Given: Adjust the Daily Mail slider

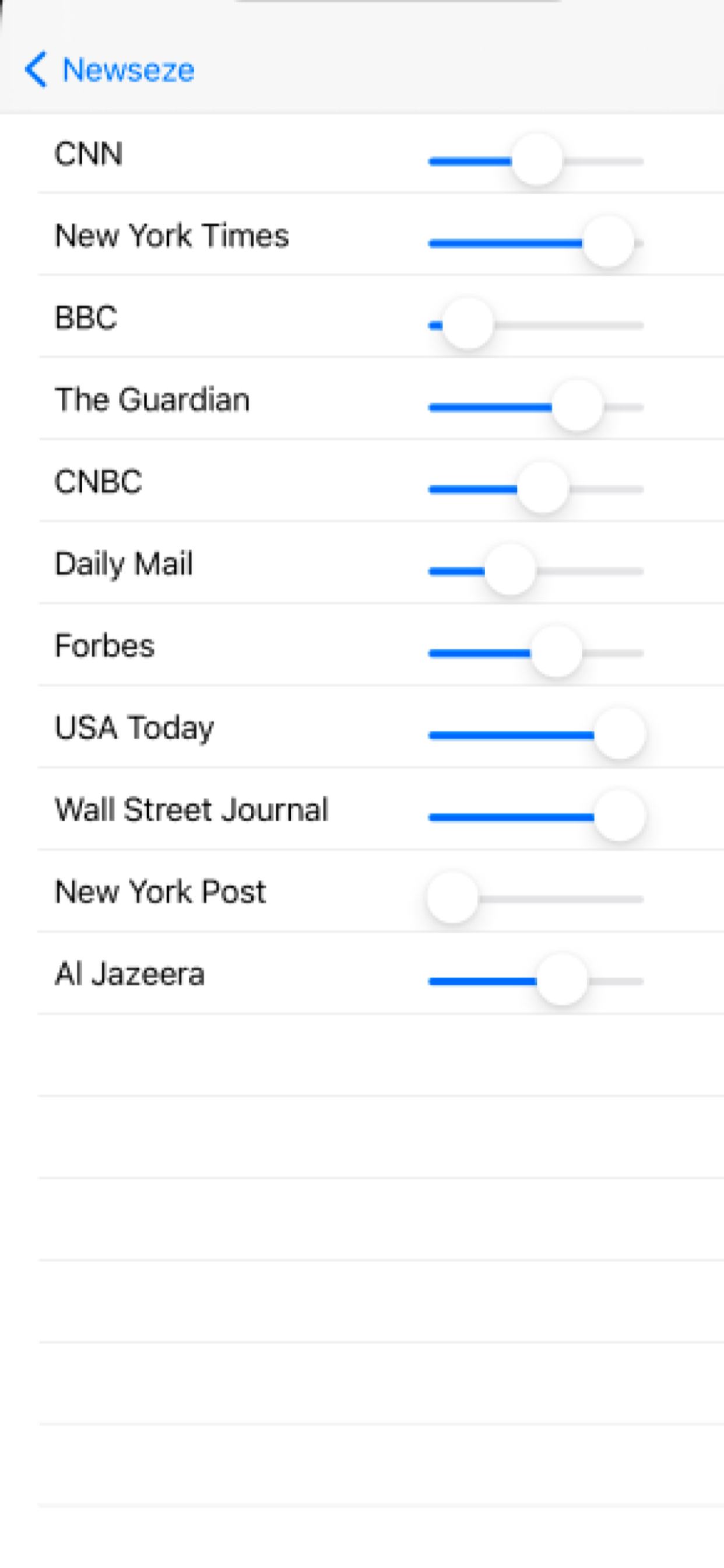Looking at the screenshot, I should coord(536,570).
